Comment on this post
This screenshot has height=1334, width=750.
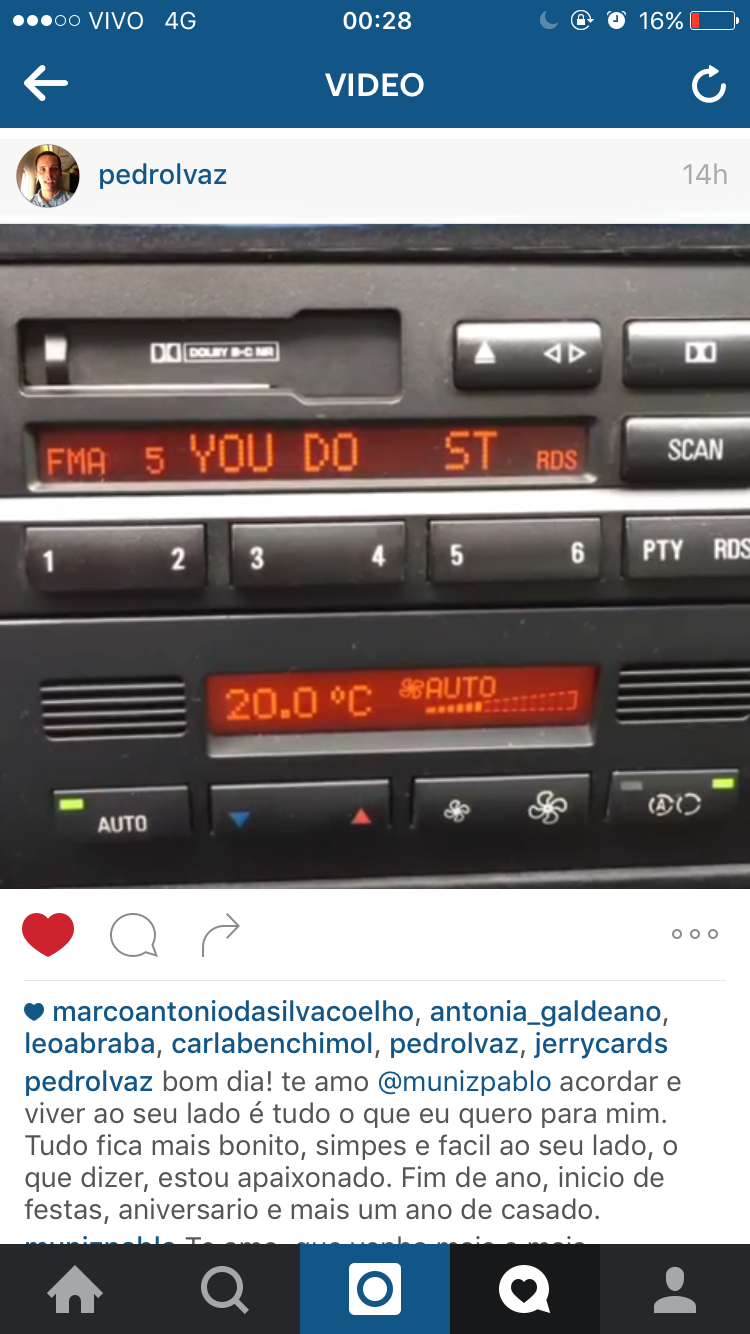[x=133, y=936]
